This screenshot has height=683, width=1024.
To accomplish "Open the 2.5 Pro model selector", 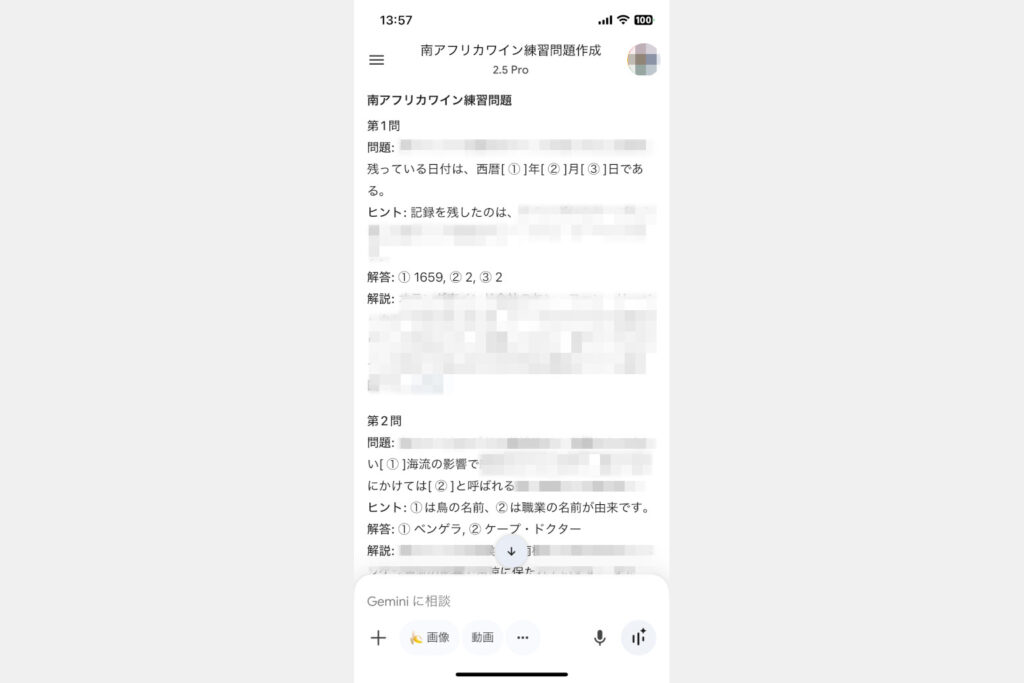I will coord(510,70).
